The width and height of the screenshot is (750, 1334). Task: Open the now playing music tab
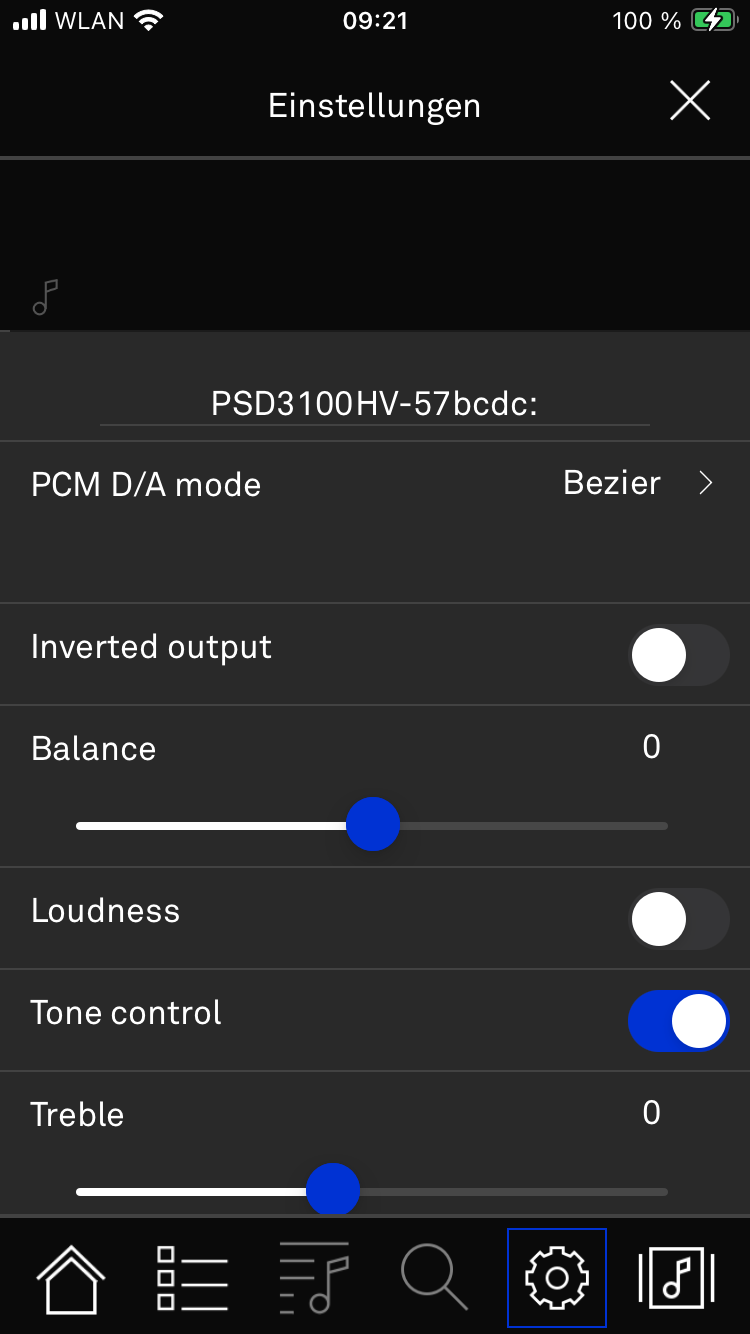(677, 1279)
